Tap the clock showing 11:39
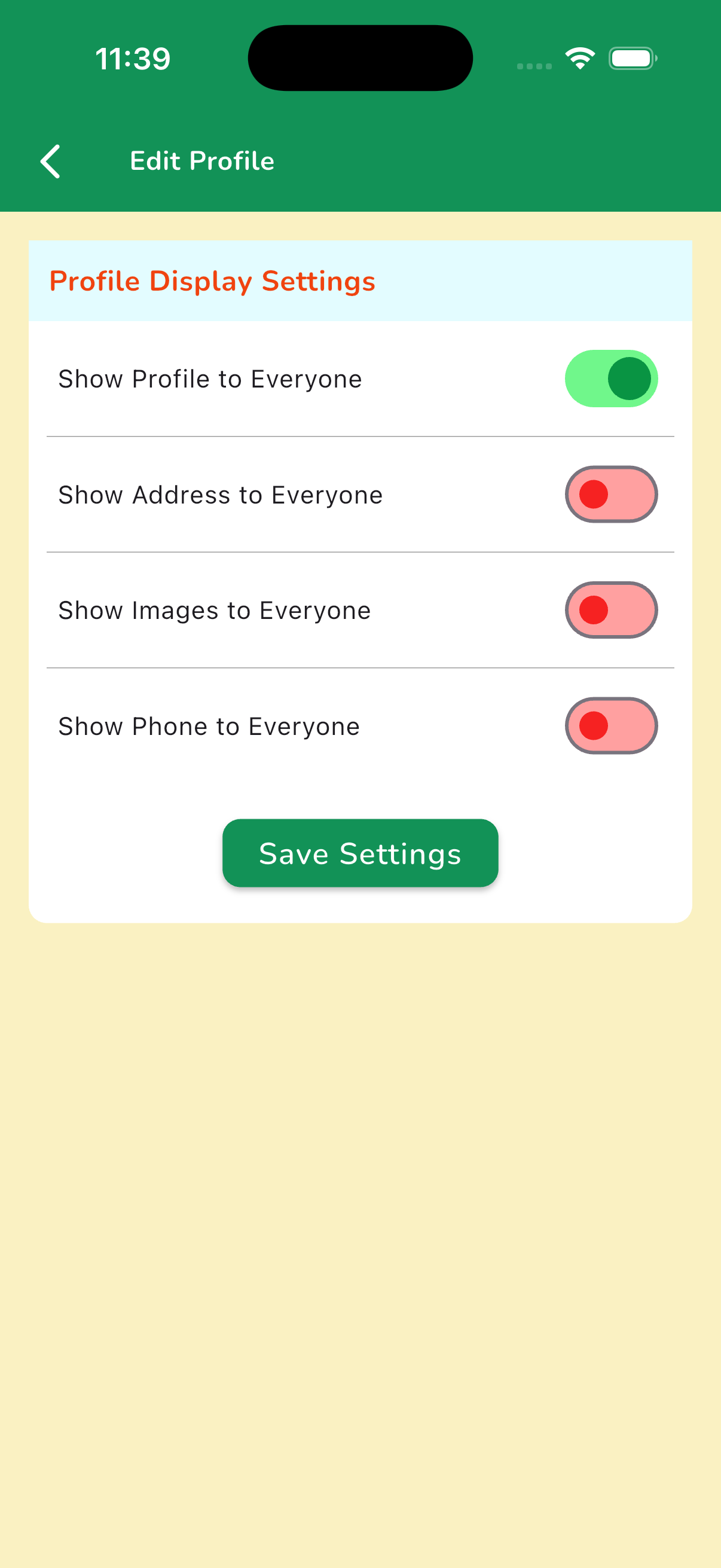Image resolution: width=721 pixels, height=1568 pixels. coord(133,58)
